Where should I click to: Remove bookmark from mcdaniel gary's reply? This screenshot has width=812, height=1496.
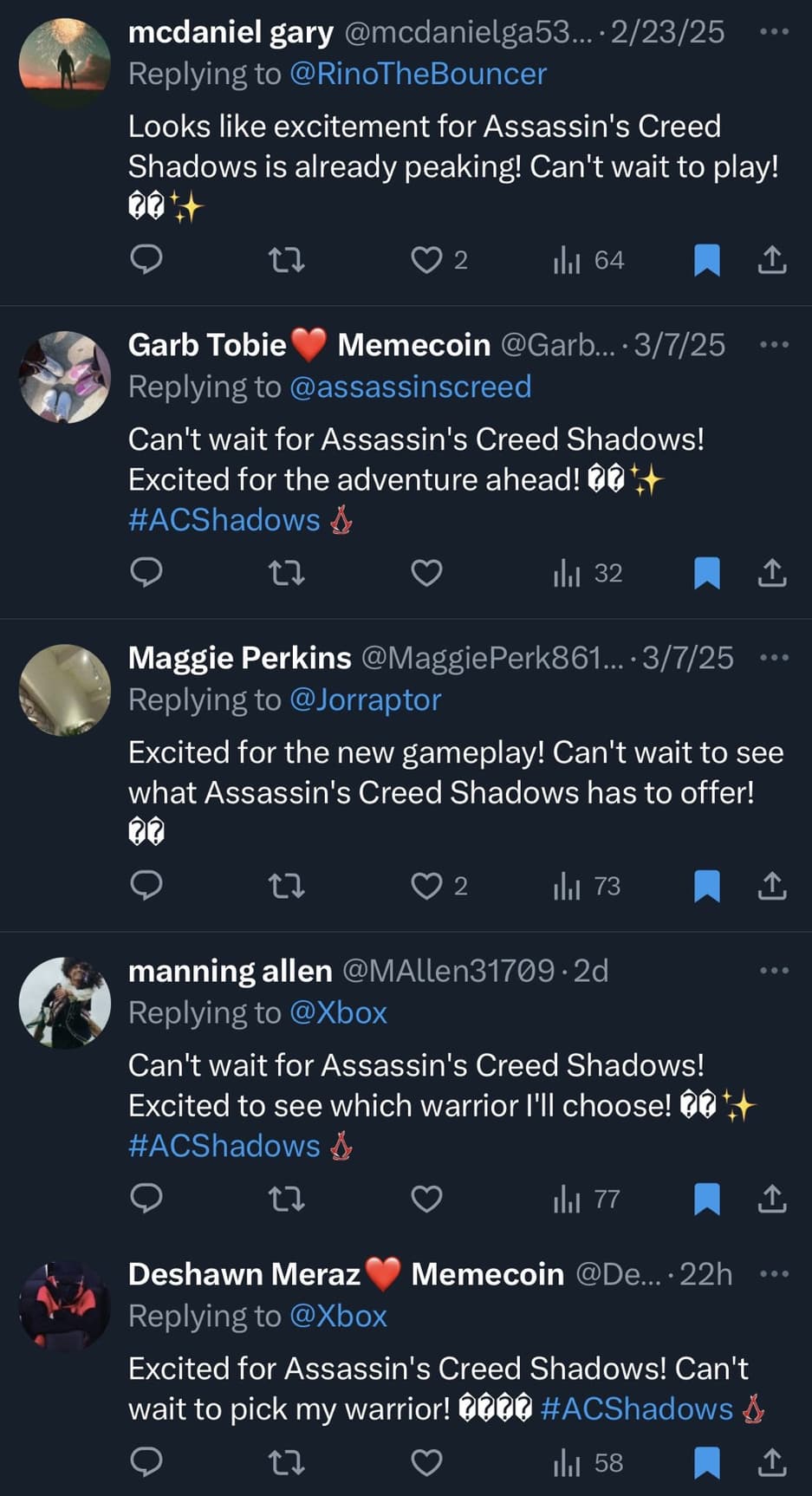tap(707, 260)
